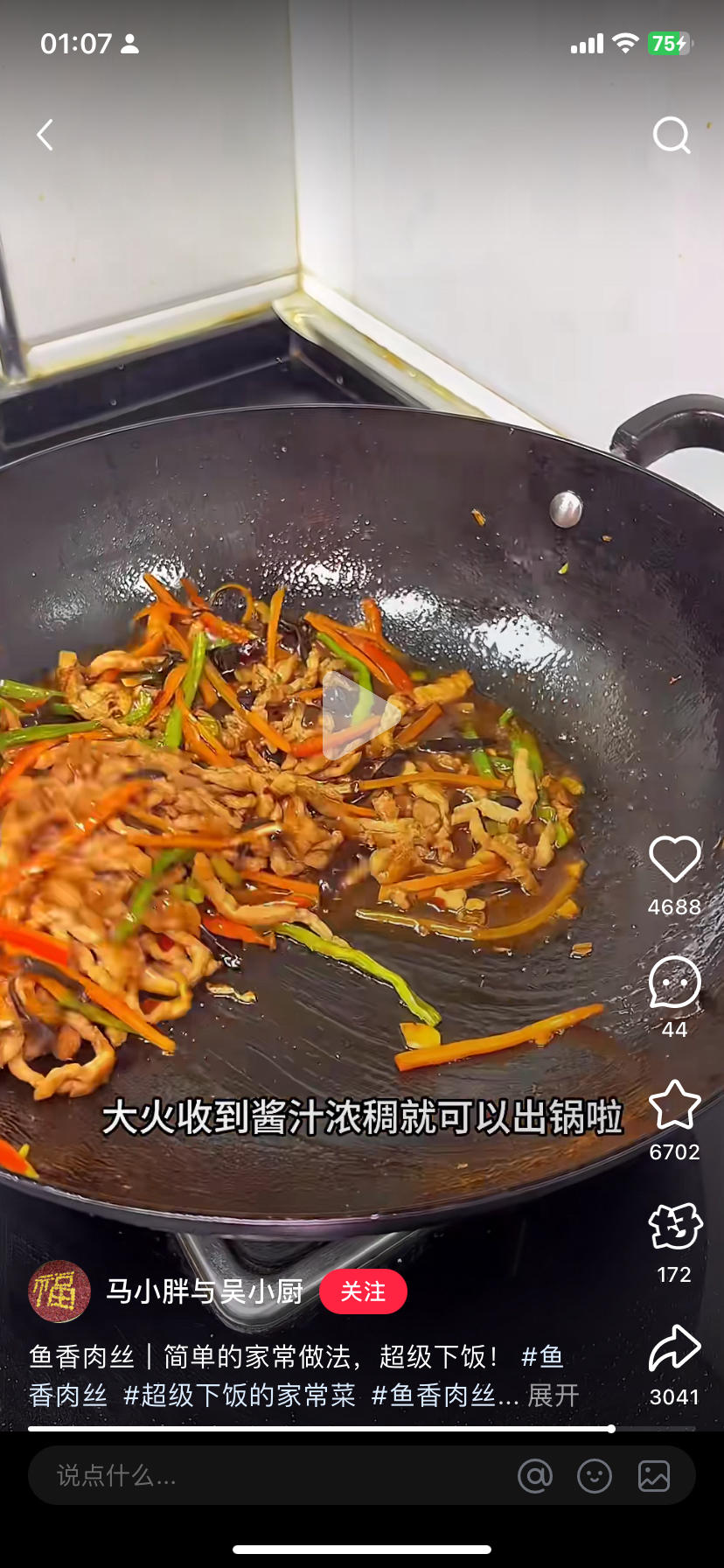724x1568 pixels.
Task: Open the comments bubble icon
Action: [x=674, y=982]
